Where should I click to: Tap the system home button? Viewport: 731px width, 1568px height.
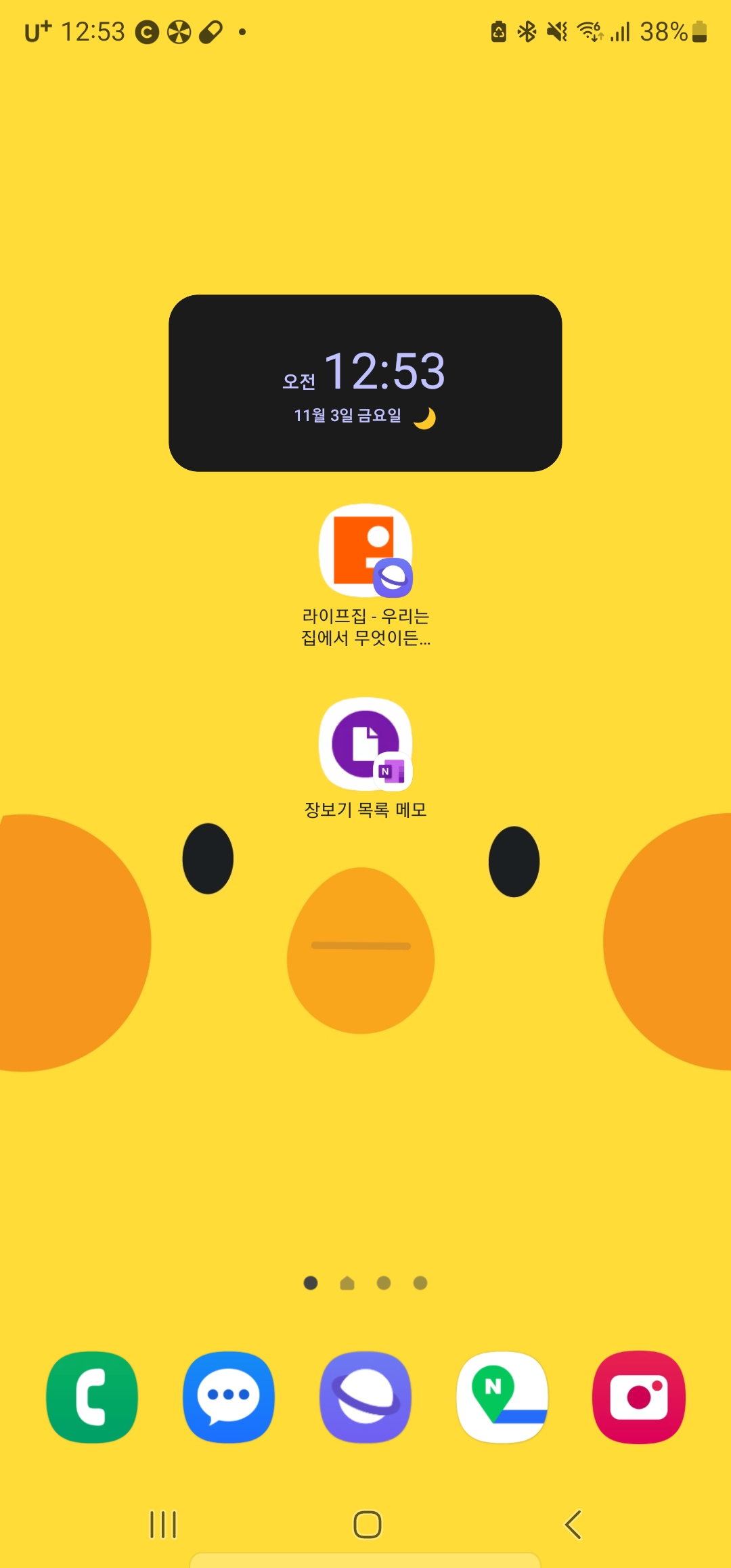point(368,1525)
